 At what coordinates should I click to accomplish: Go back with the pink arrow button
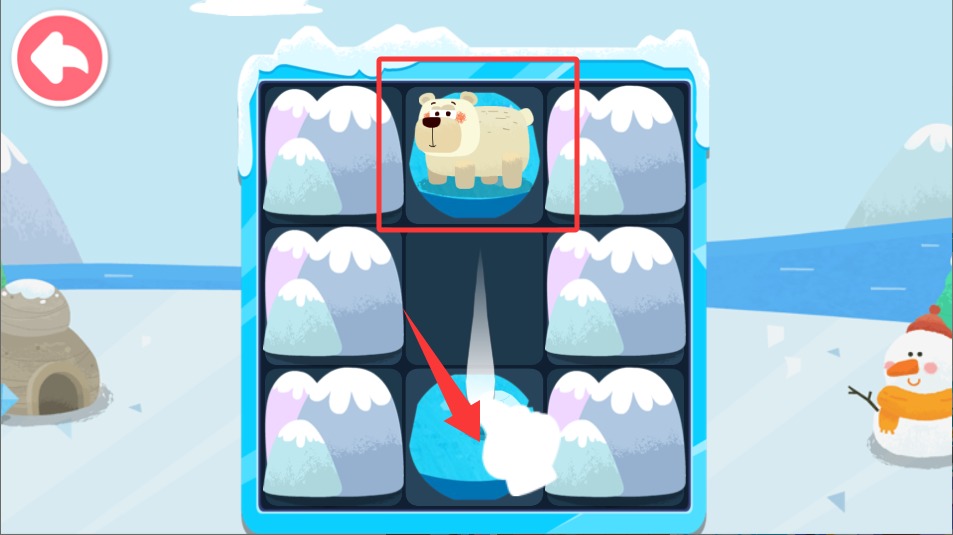click(59, 60)
